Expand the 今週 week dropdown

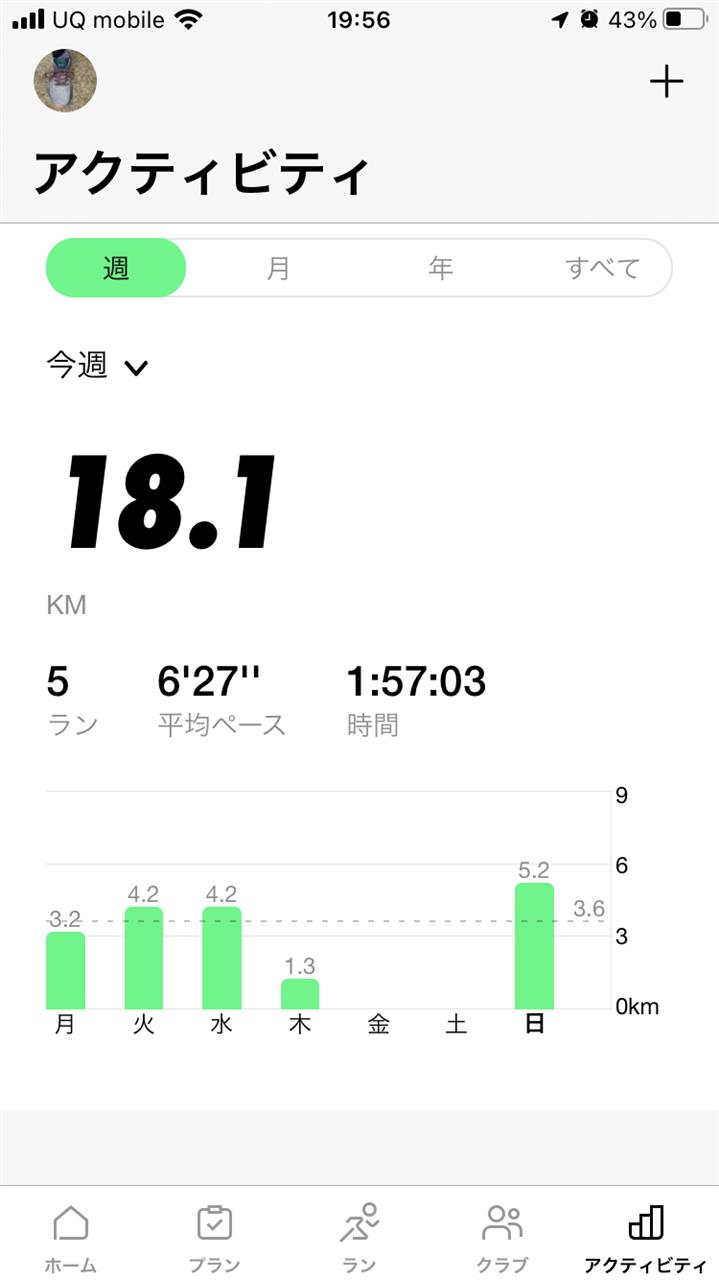pyautogui.click(x=97, y=366)
